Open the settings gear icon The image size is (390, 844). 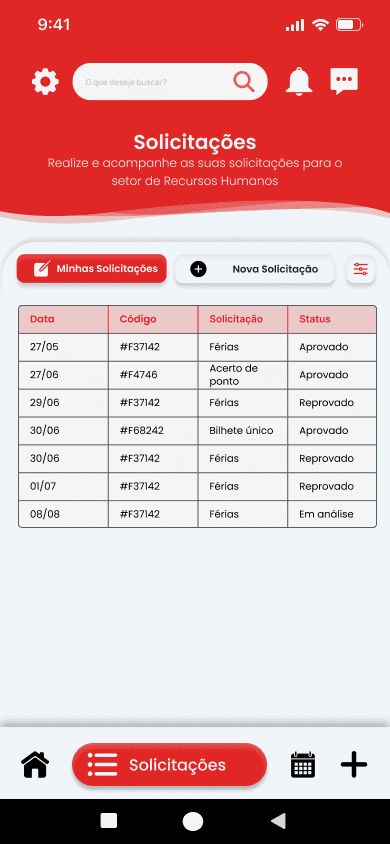pos(45,82)
